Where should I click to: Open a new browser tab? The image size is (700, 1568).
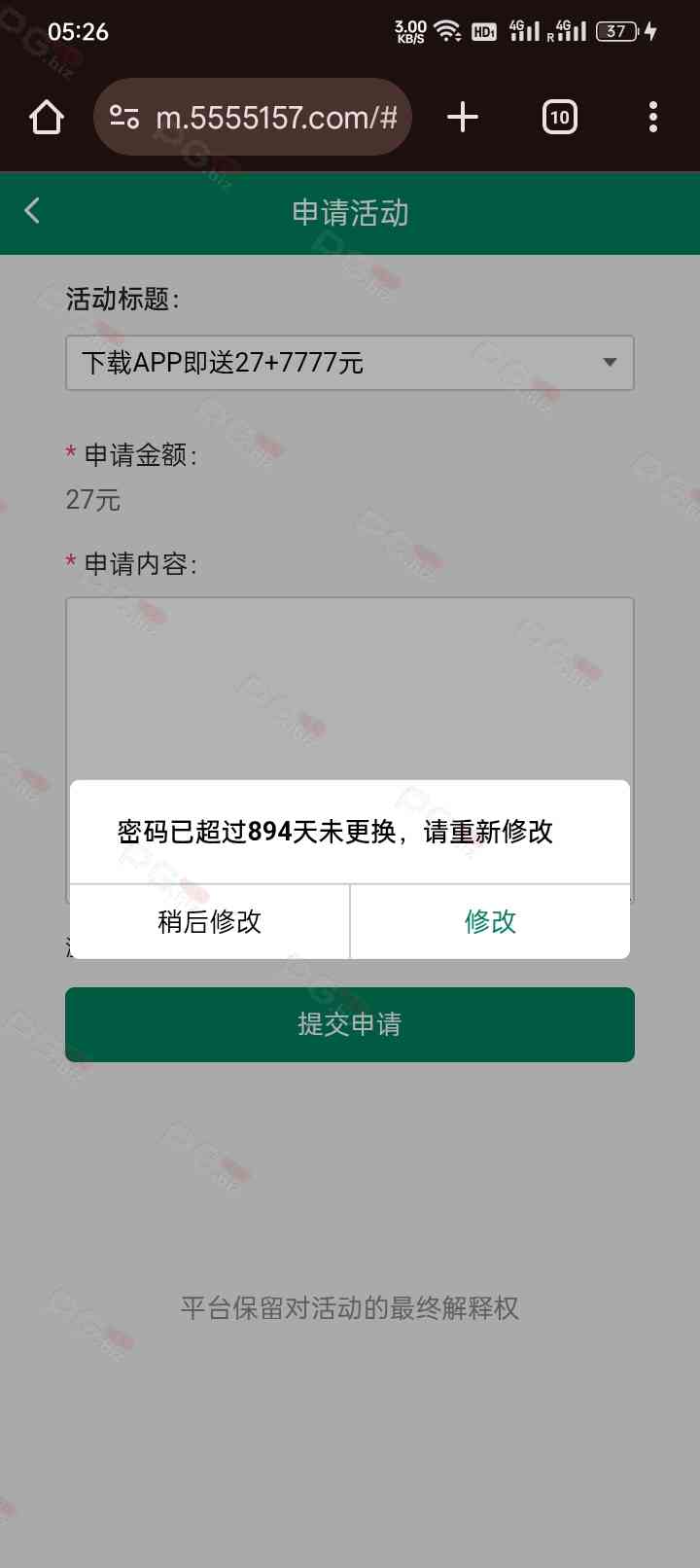pos(463,118)
